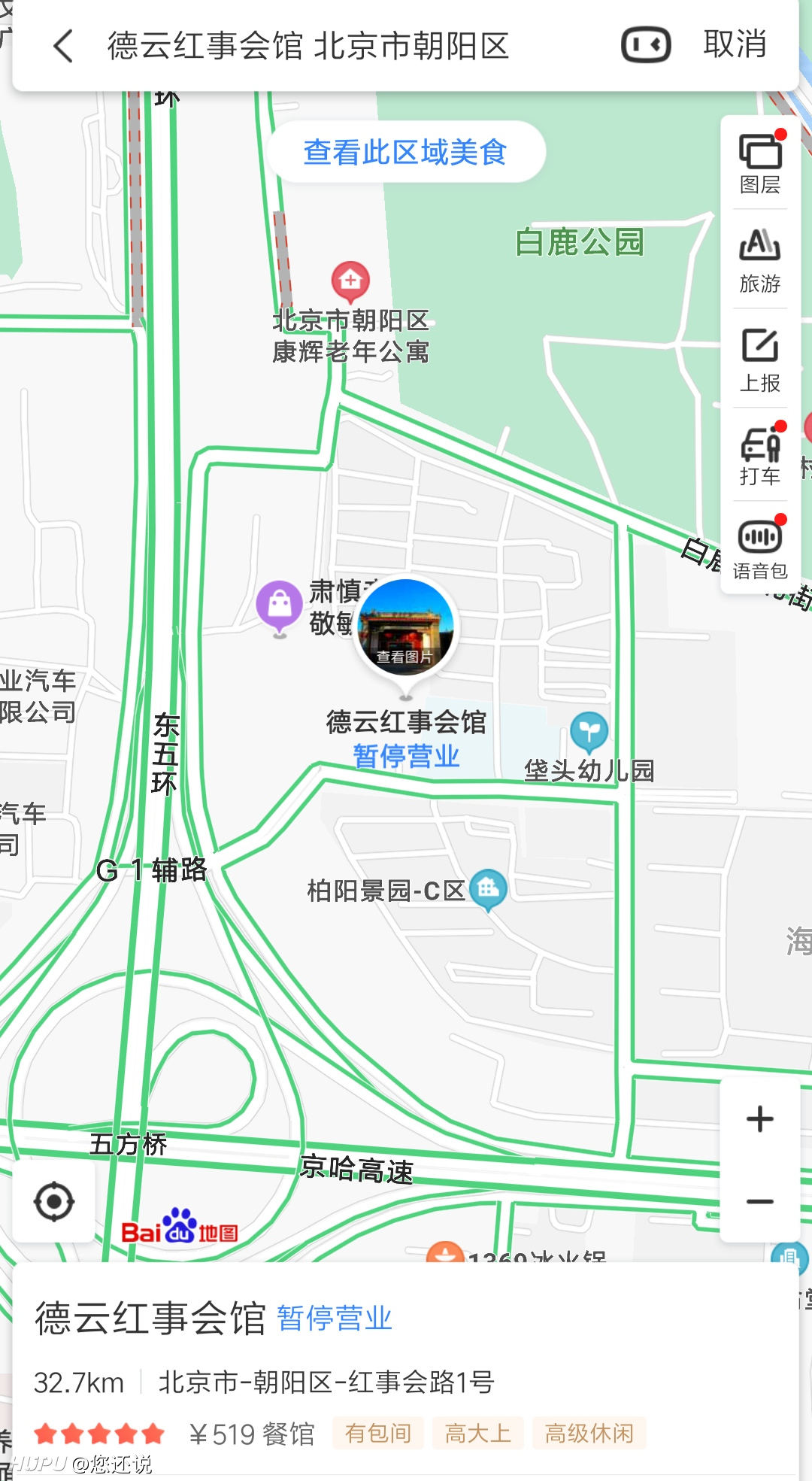Viewport: 812px width, 1481px height.
Task: Open the 图层 map layers panel
Action: [x=760, y=163]
